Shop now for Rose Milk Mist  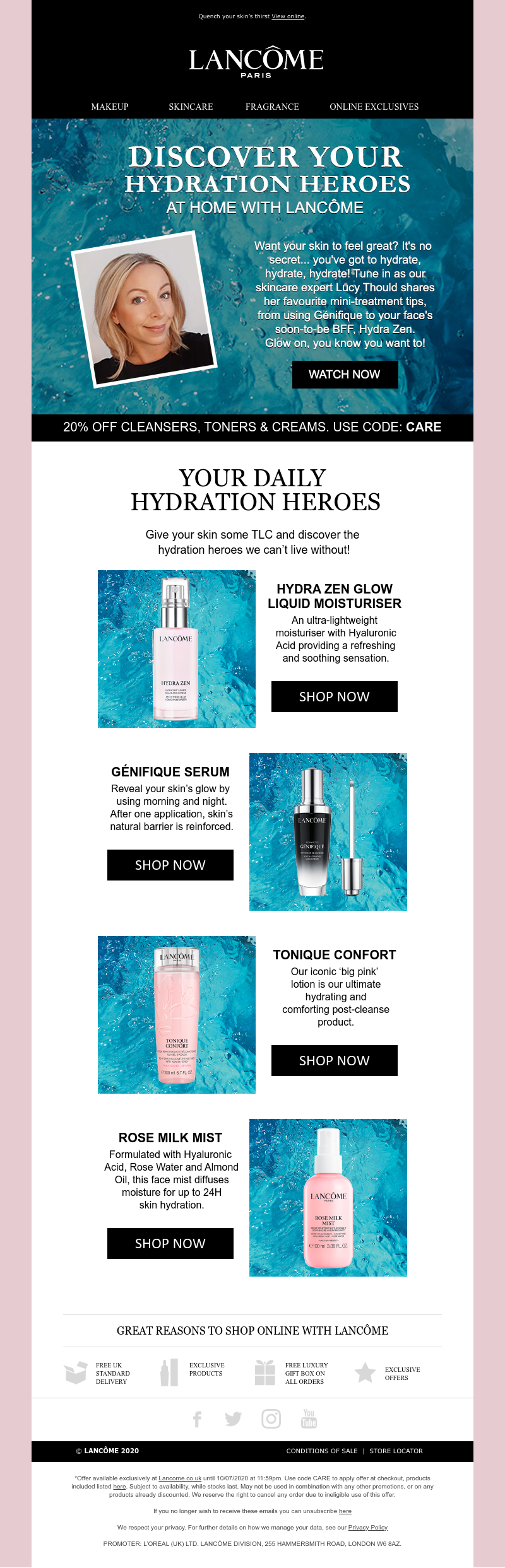pos(170,1243)
